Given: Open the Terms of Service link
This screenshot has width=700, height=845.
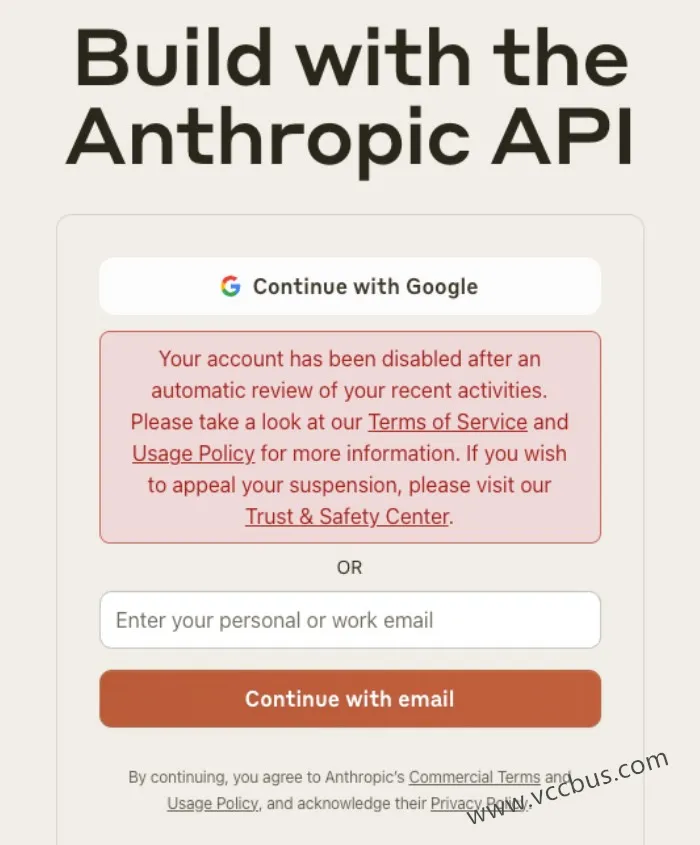Looking at the screenshot, I should point(447,422).
